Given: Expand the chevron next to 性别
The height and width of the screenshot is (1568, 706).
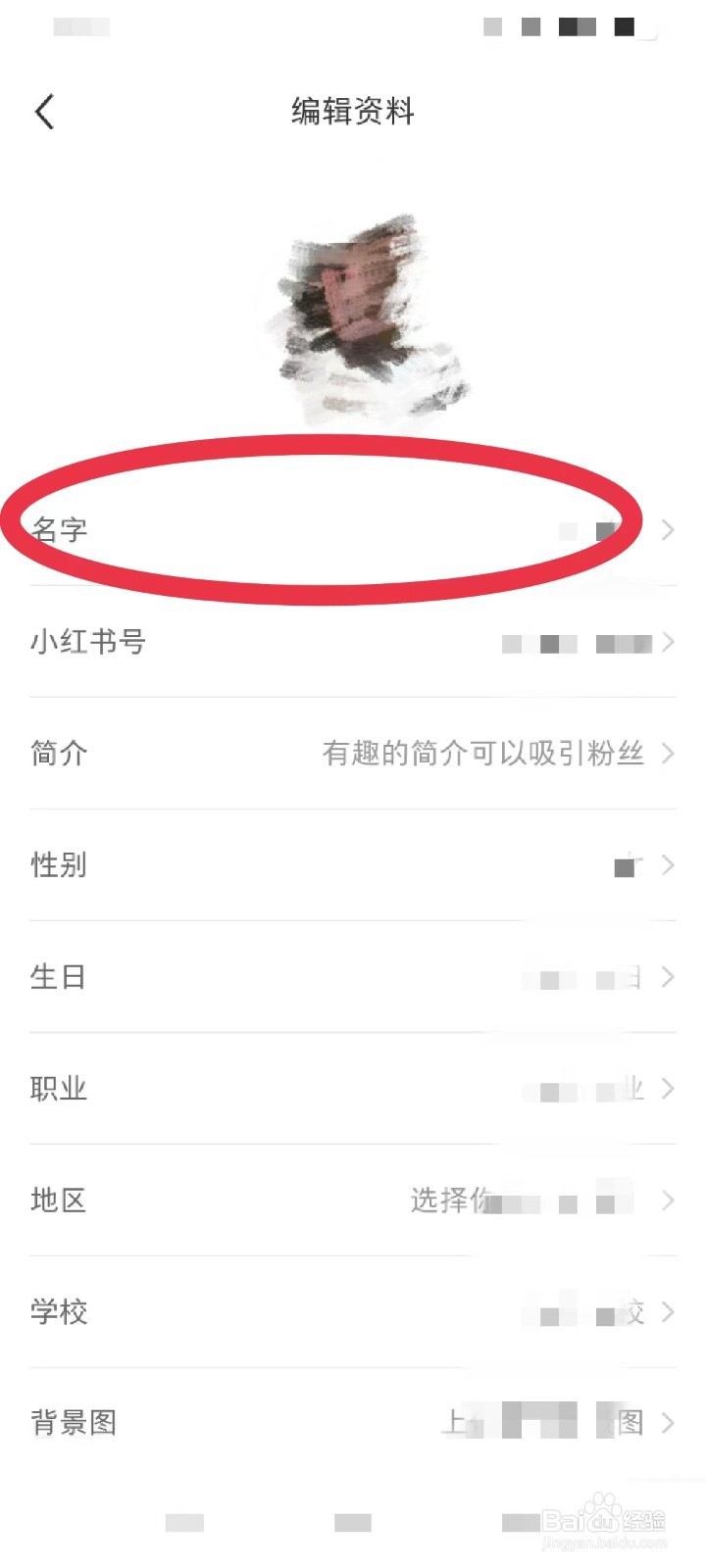Looking at the screenshot, I should click(x=668, y=865).
